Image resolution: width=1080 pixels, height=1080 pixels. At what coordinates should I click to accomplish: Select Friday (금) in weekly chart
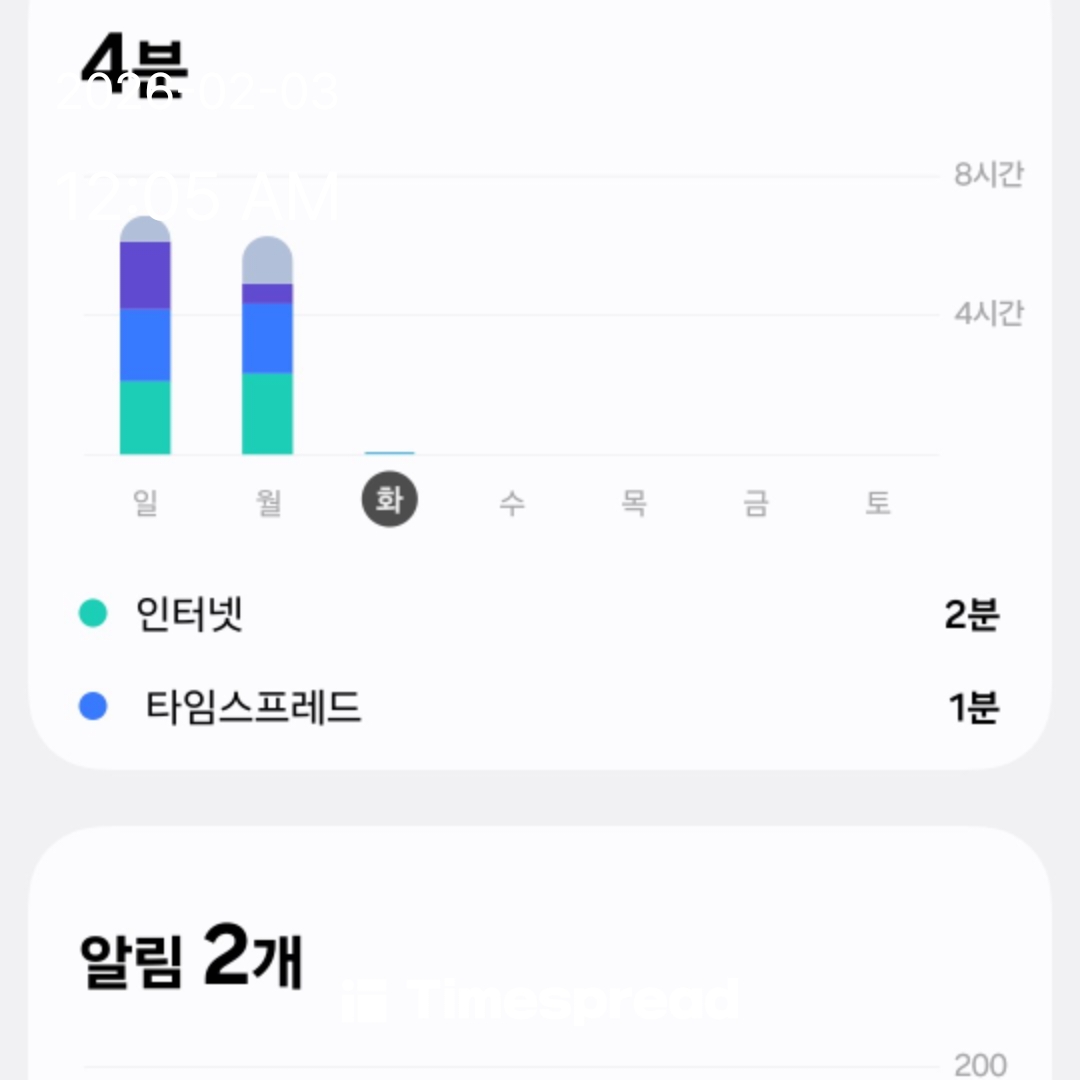tap(755, 503)
